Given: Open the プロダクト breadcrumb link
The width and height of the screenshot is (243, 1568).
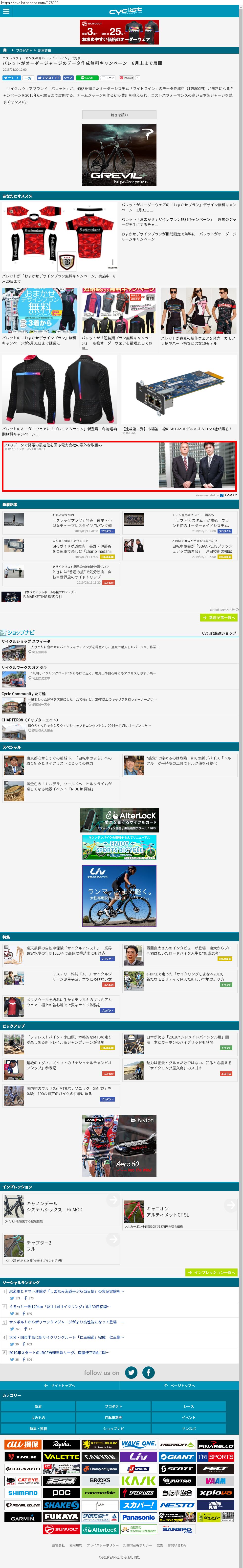Looking at the screenshot, I should [x=24, y=50].
